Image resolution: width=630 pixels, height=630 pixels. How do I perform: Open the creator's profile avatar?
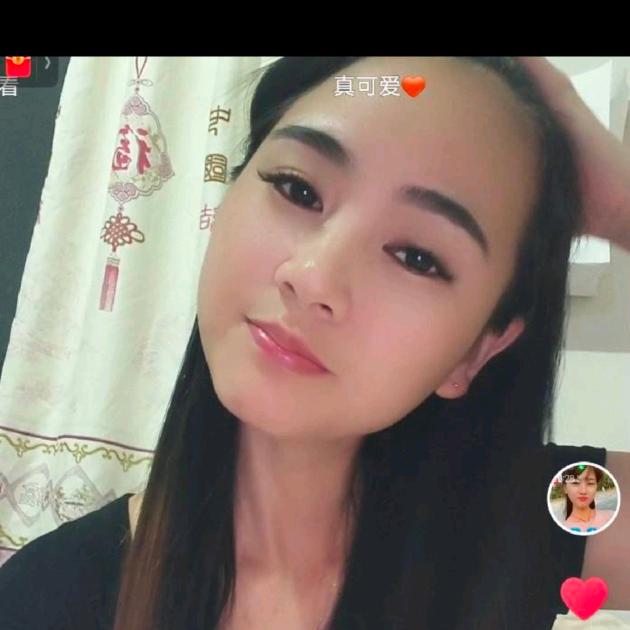pos(583,497)
